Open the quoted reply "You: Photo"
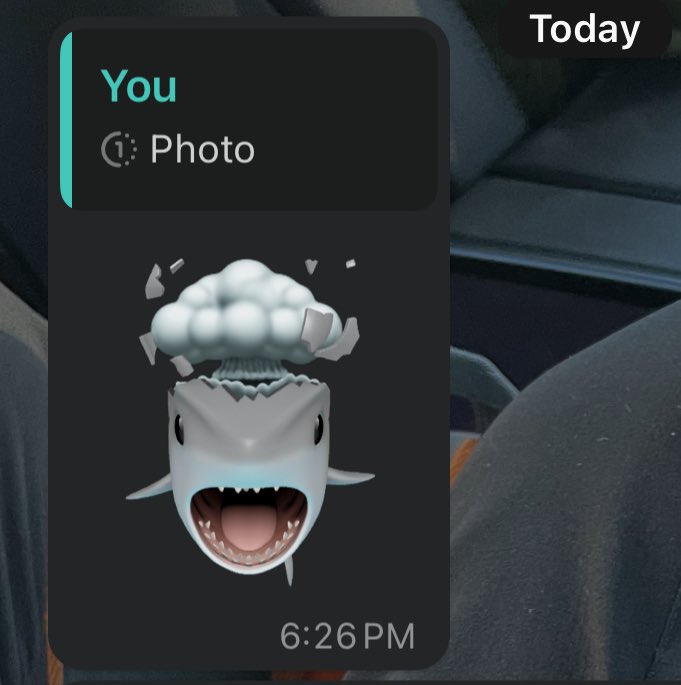 point(250,120)
